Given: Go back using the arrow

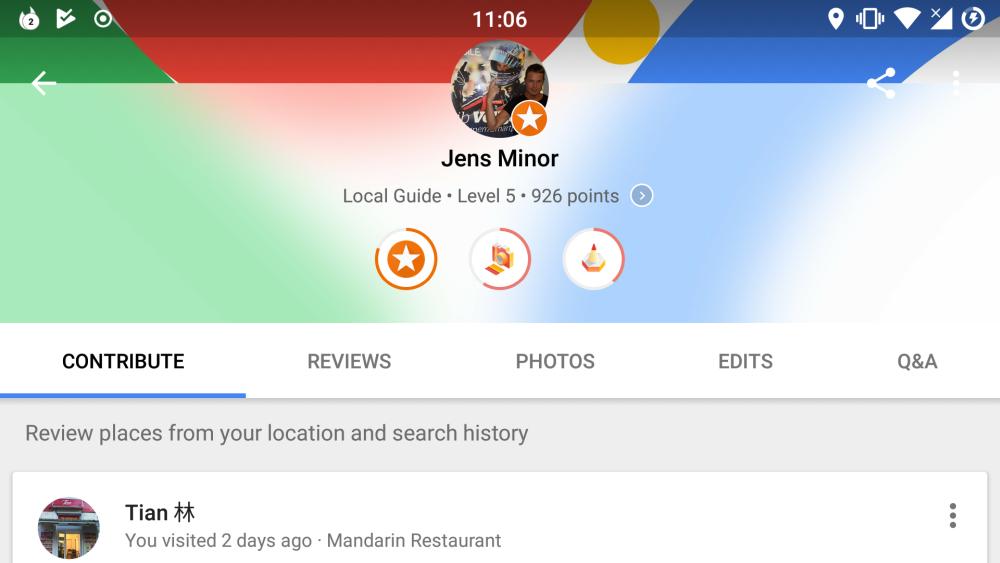Looking at the screenshot, I should click(43, 83).
